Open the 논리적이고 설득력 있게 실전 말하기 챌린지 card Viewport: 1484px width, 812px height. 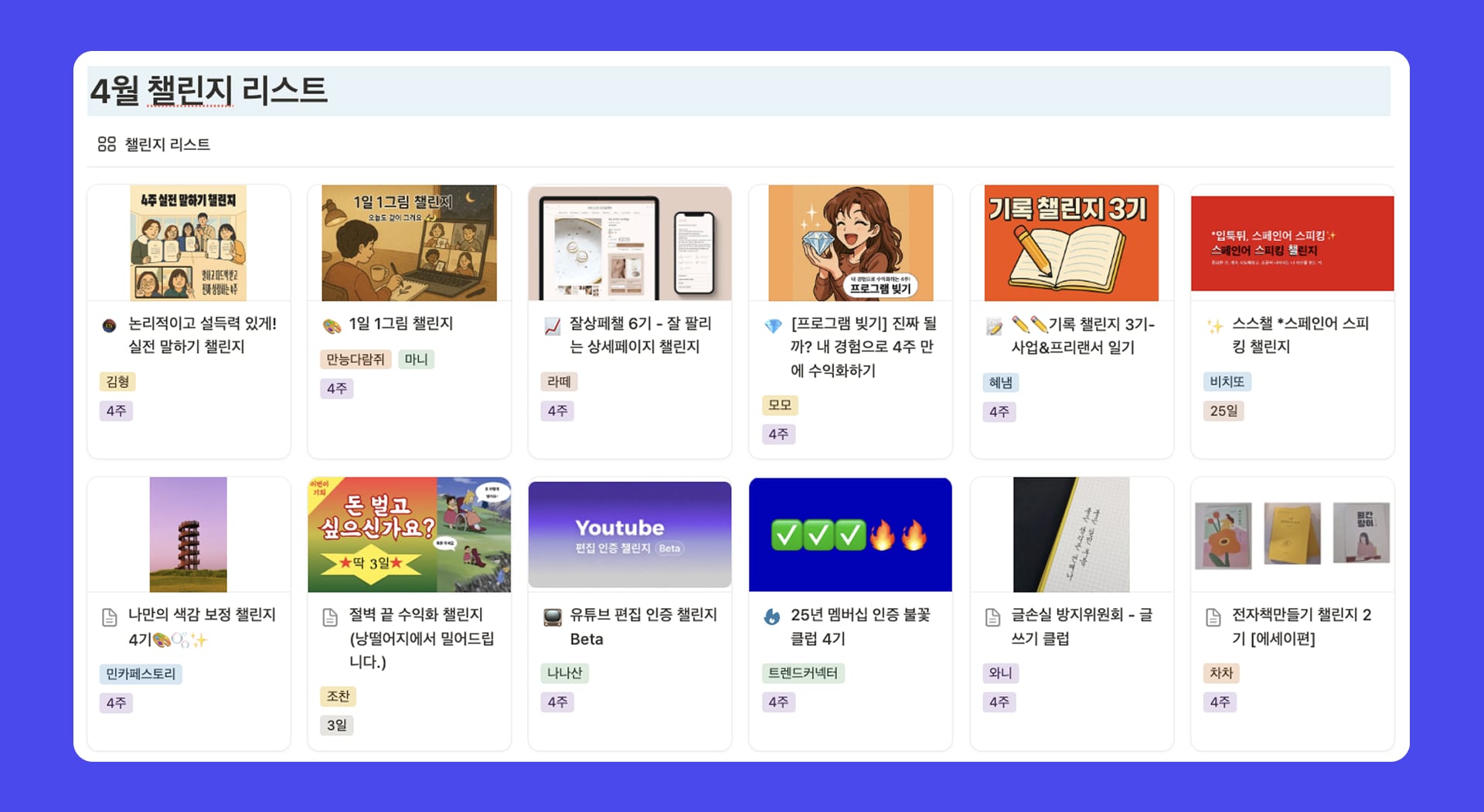click(x=201, y=335)
